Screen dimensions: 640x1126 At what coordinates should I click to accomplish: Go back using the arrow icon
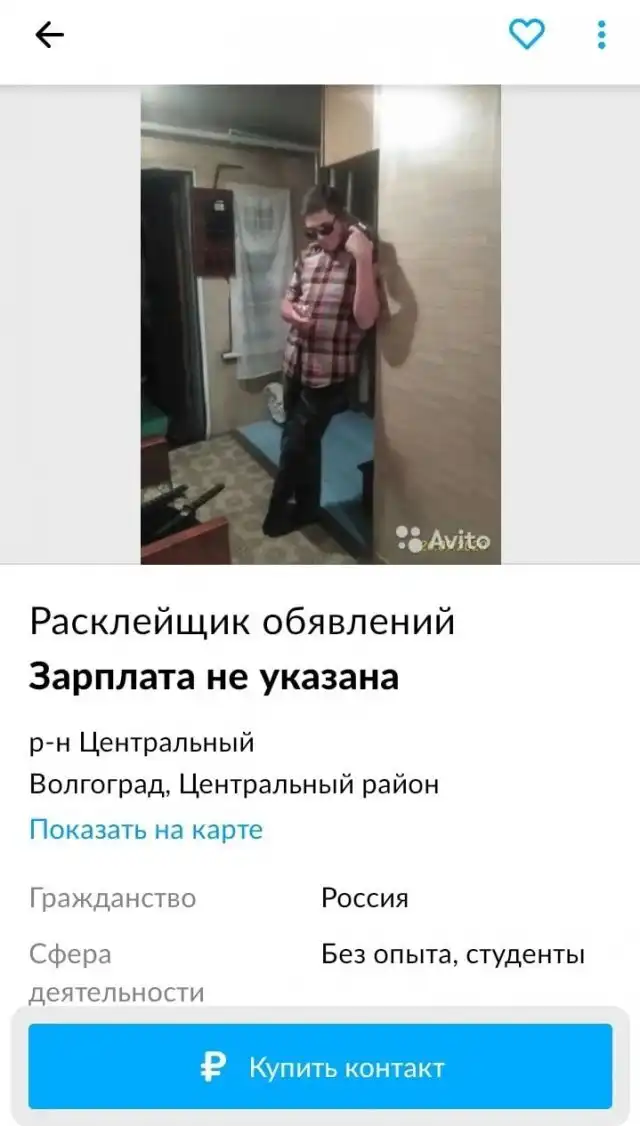[49, 36]
